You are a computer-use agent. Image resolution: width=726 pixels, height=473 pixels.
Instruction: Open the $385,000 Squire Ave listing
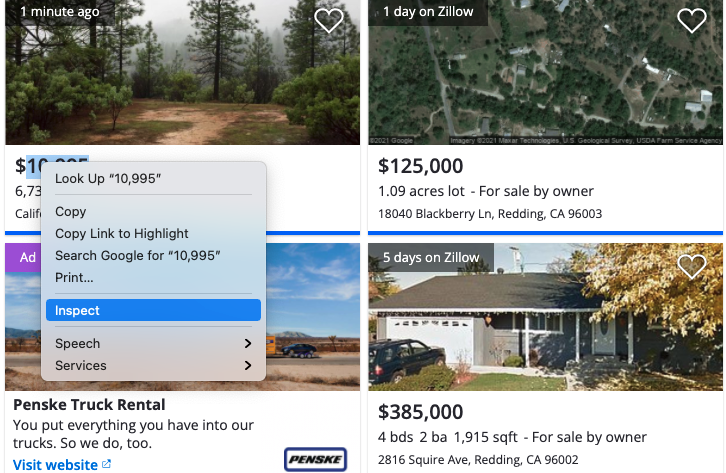pyautogui.click(x=421, y=412)
